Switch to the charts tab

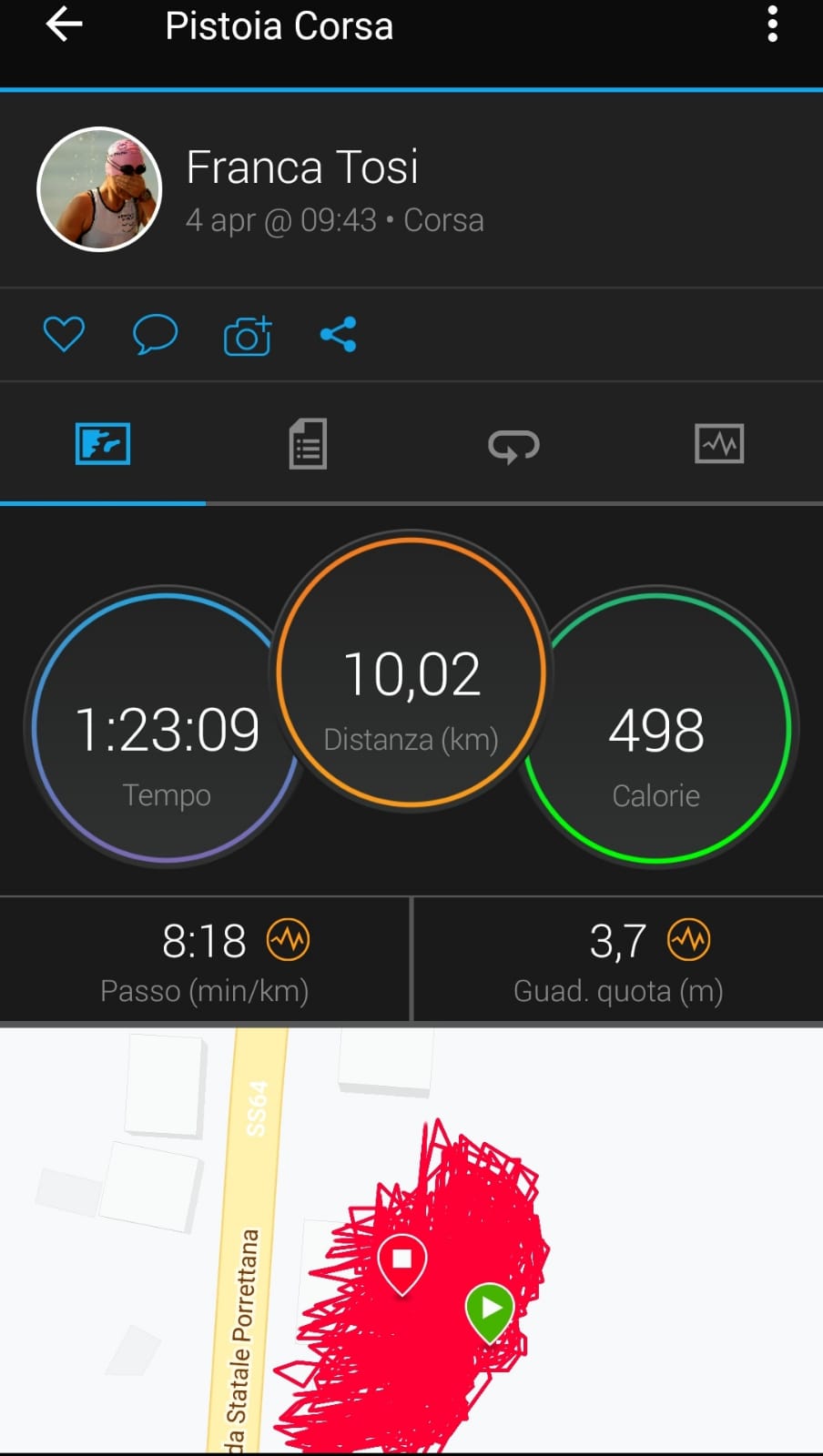tap(719, 444)
